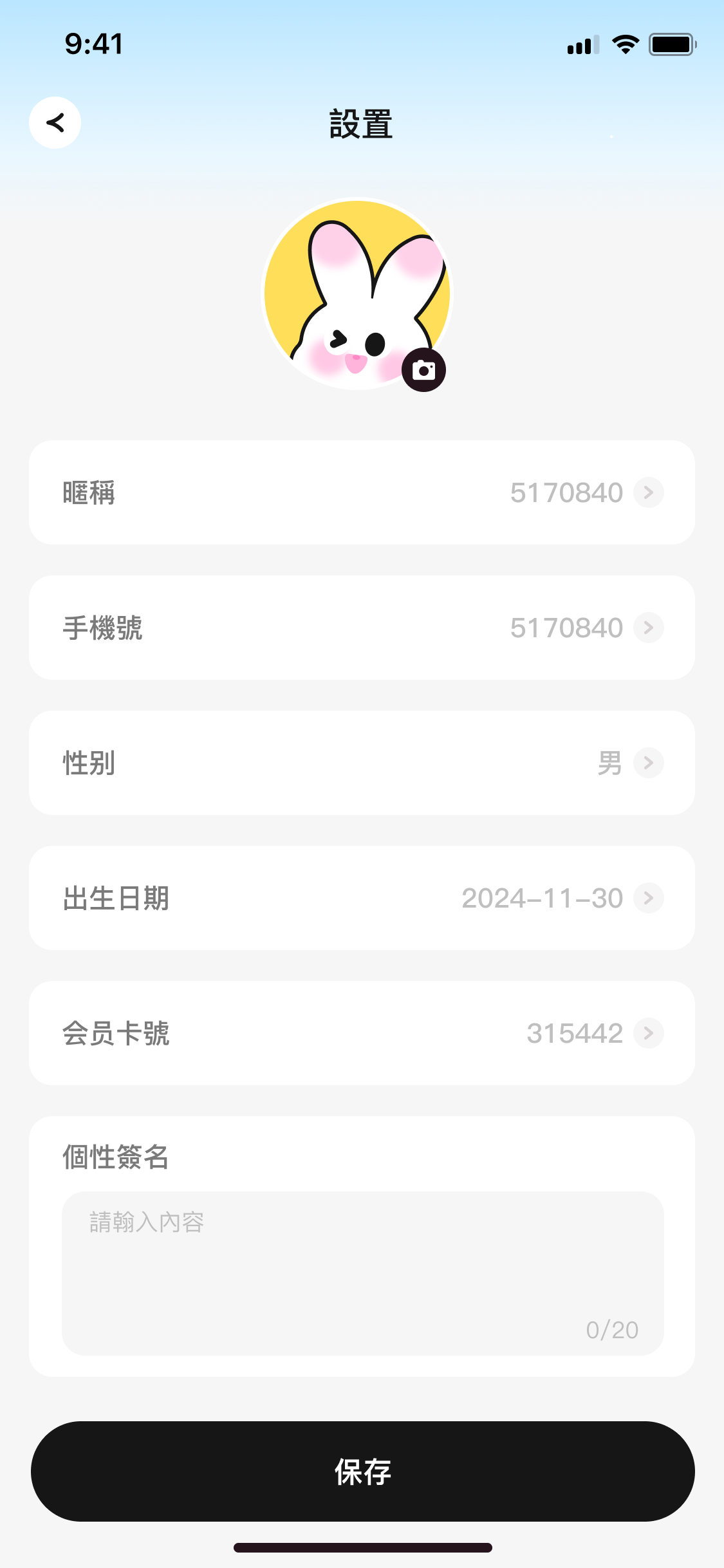
Task: Click the Wi-Fi icon in the status bar
Action: (623, 44)
